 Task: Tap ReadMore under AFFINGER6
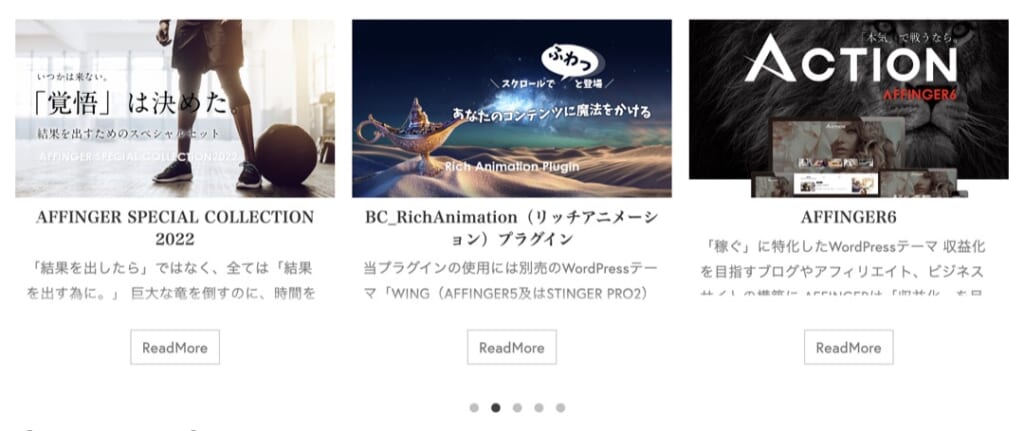(x=848, y=347)
